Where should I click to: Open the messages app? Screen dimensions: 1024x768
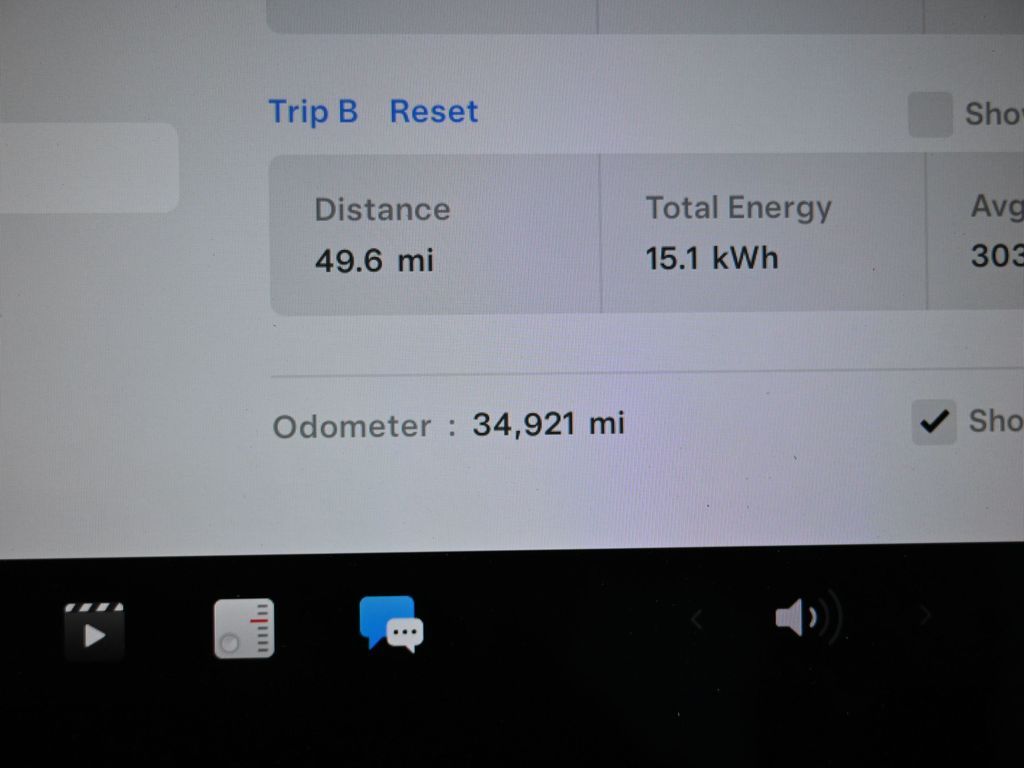coord(391,624)
